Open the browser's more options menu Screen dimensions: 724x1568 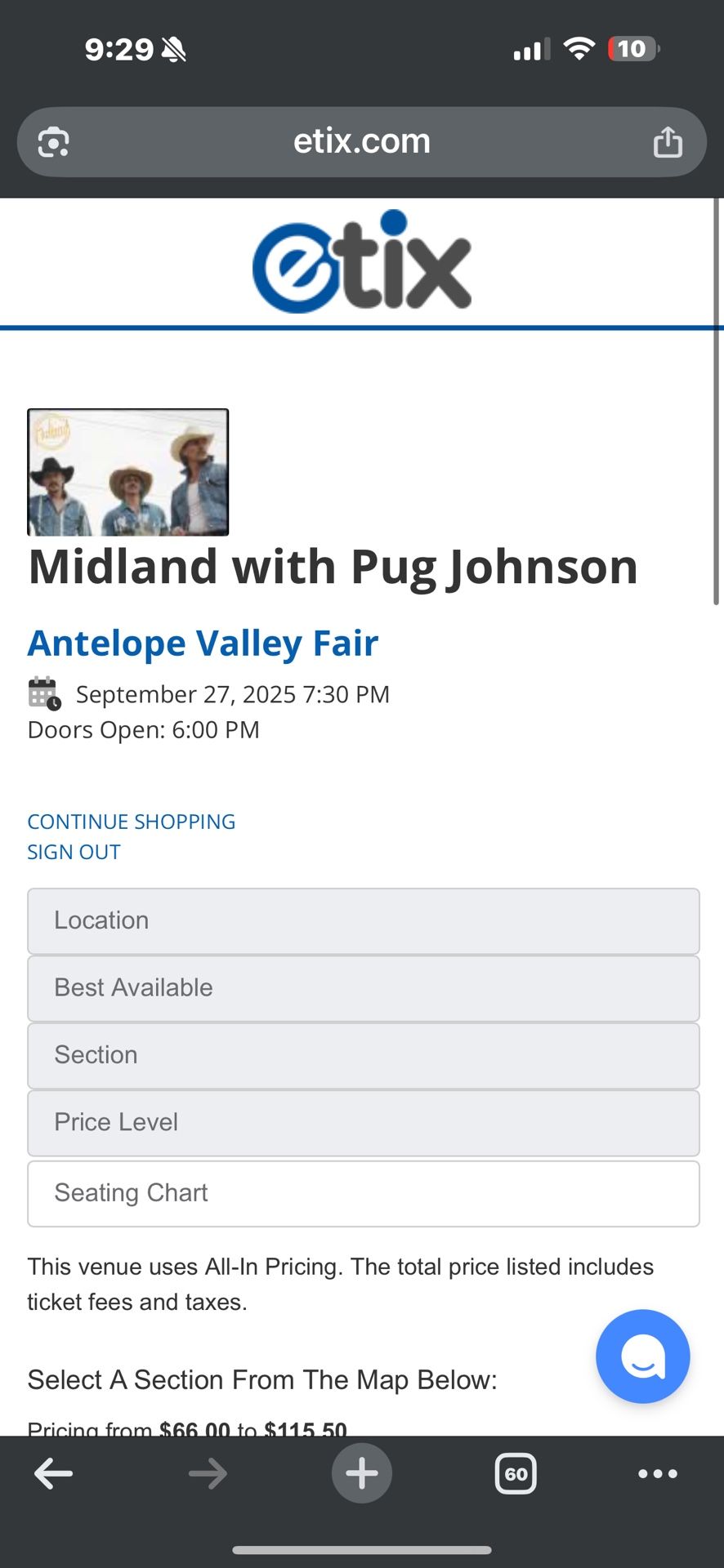(658, 1474)
